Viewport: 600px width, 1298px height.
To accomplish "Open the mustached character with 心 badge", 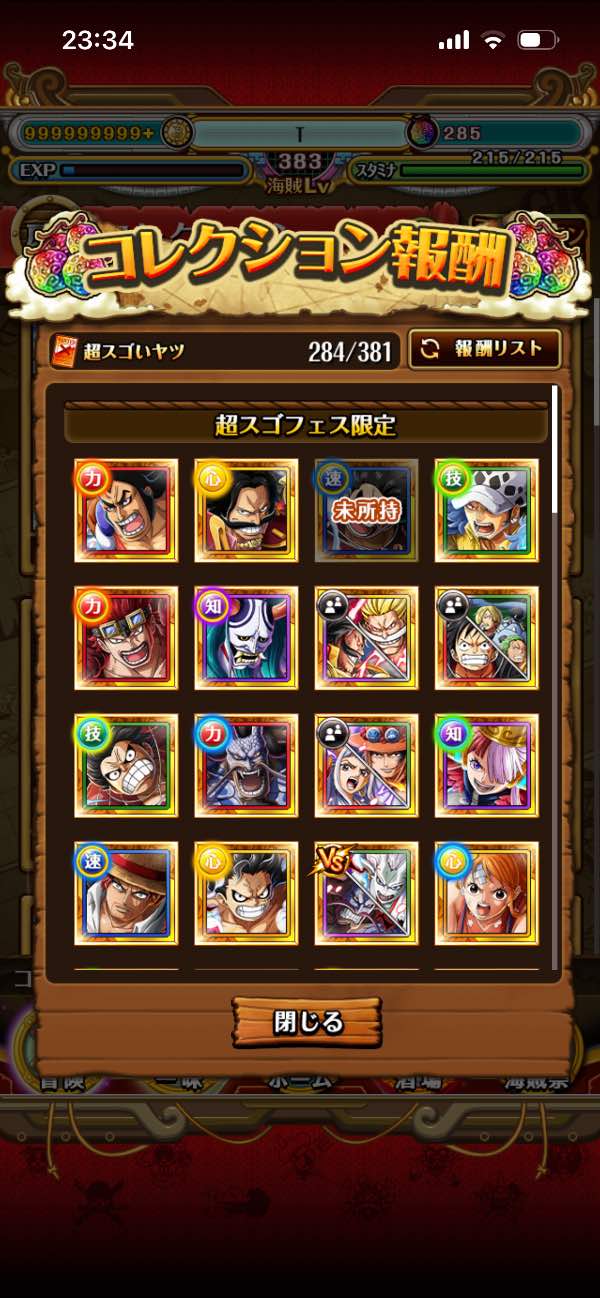I will click(x=246, y=510).
